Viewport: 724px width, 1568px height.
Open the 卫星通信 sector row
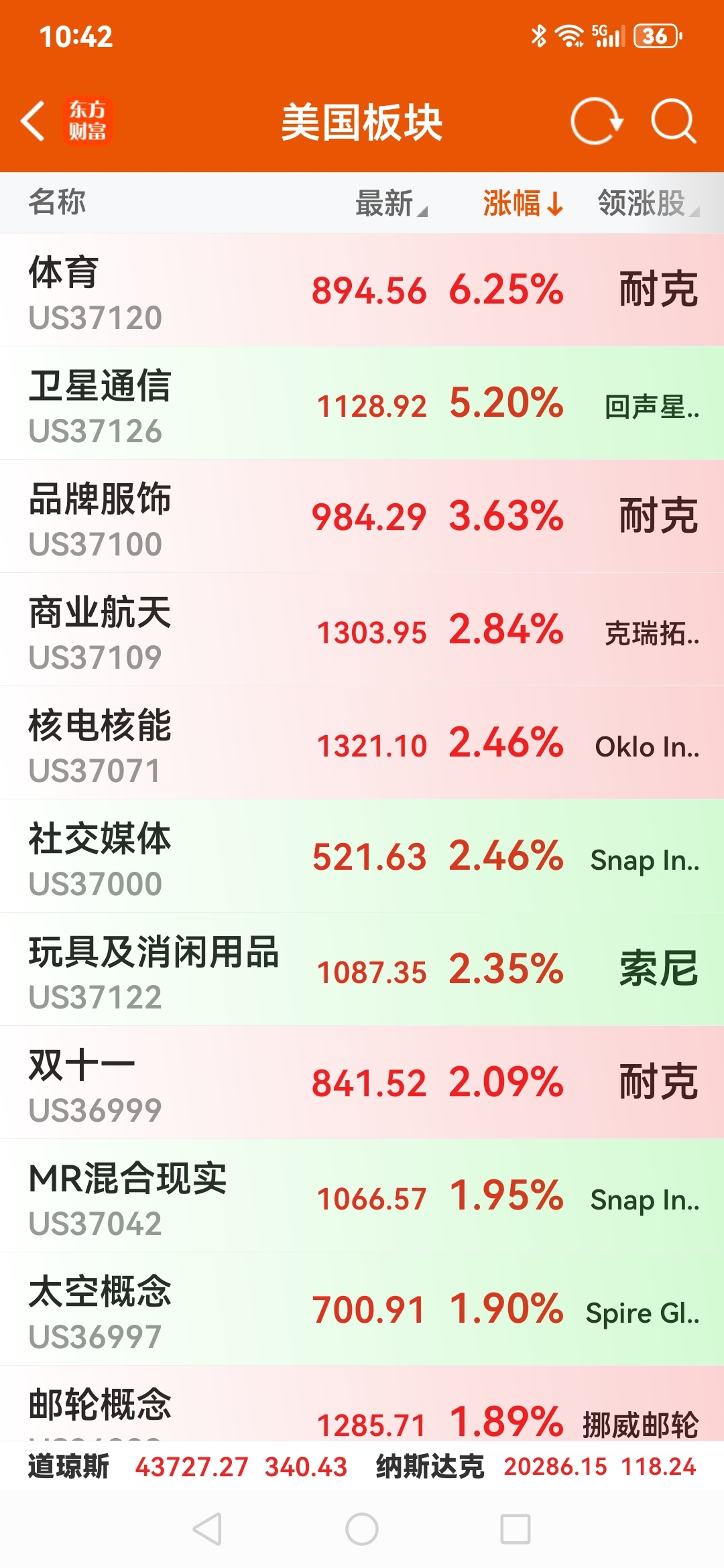[362, 403]
